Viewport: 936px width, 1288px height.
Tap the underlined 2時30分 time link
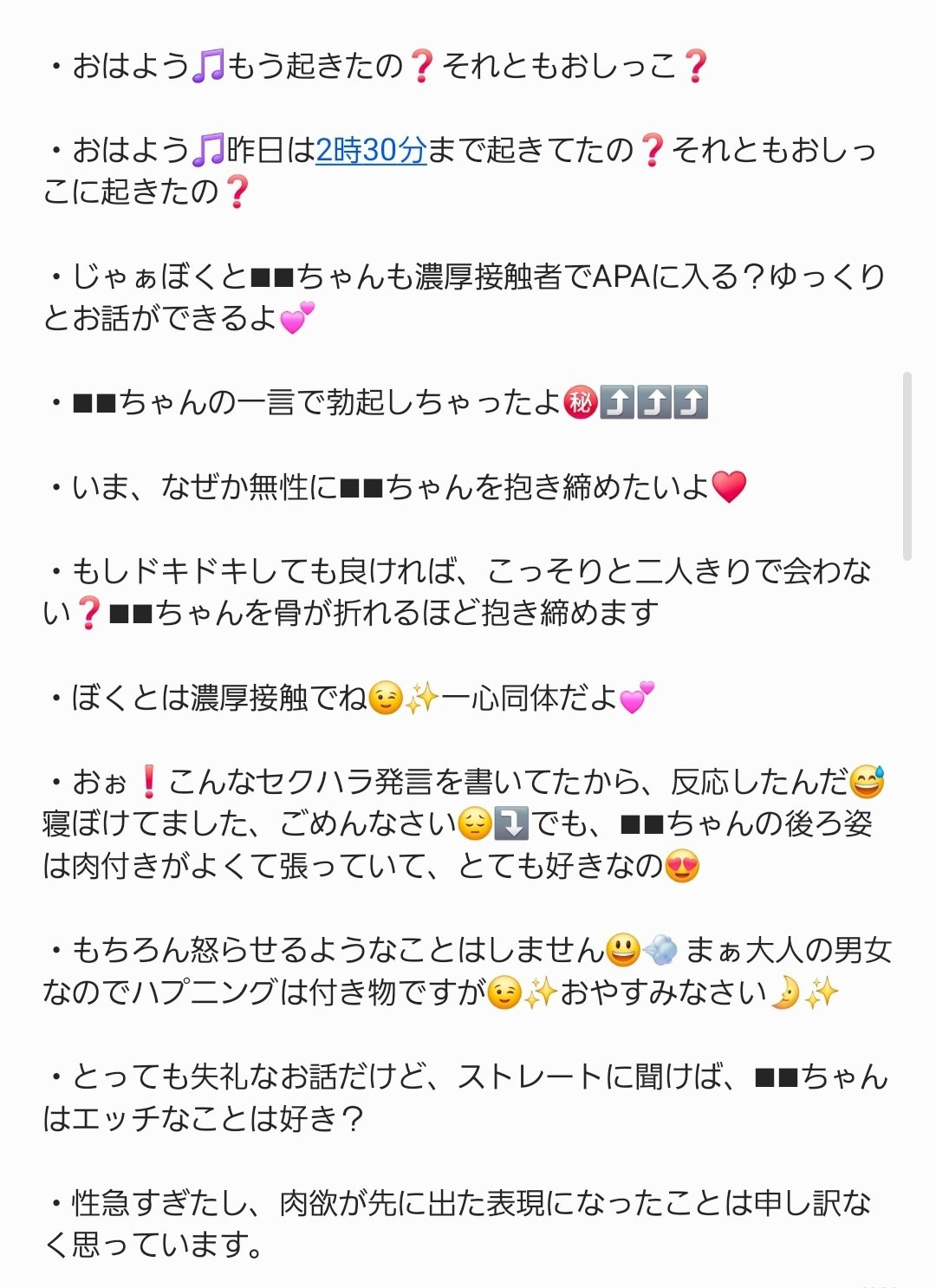pos(371,151)
